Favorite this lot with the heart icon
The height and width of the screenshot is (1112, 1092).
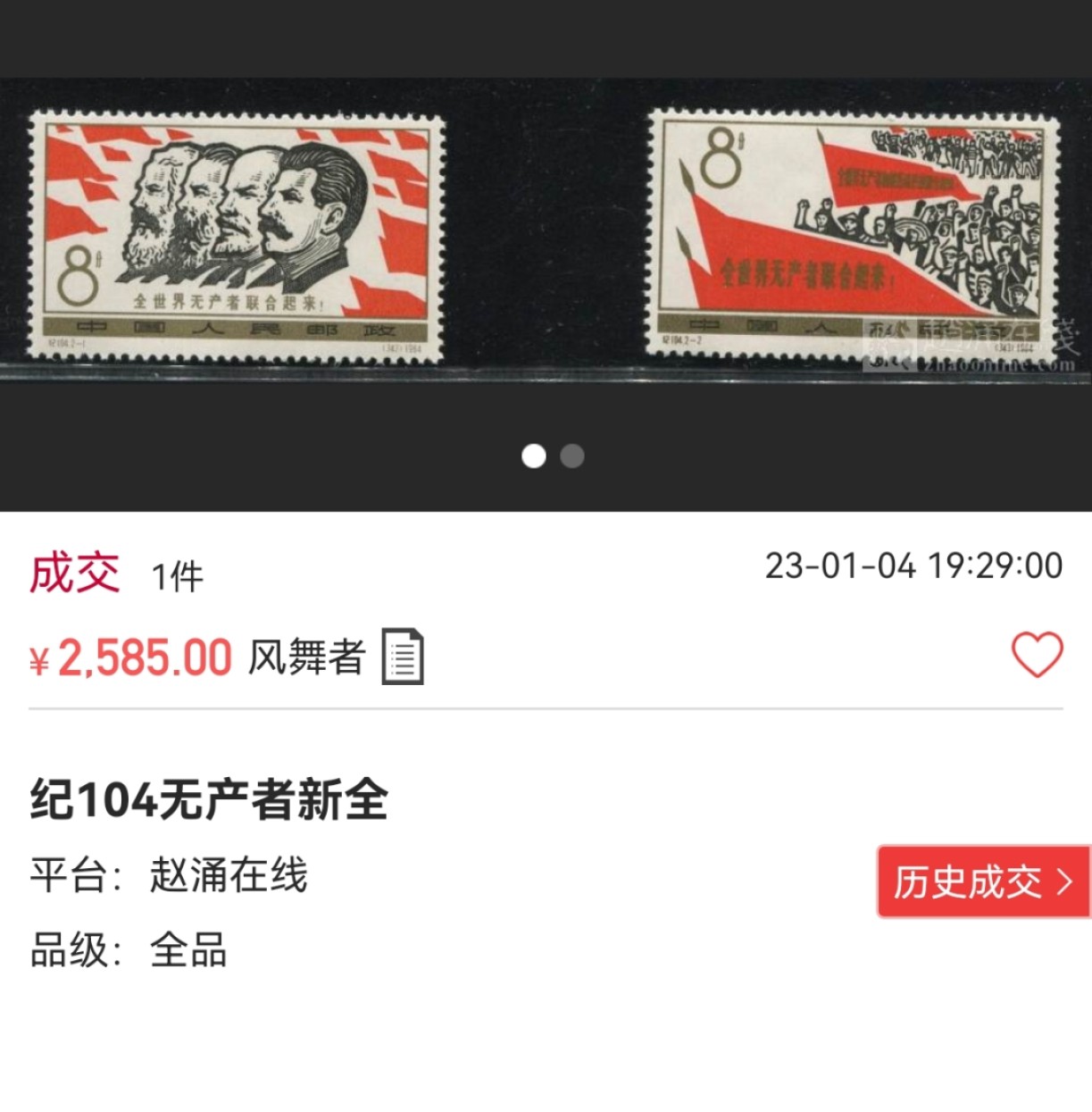tap(1037, 655)
